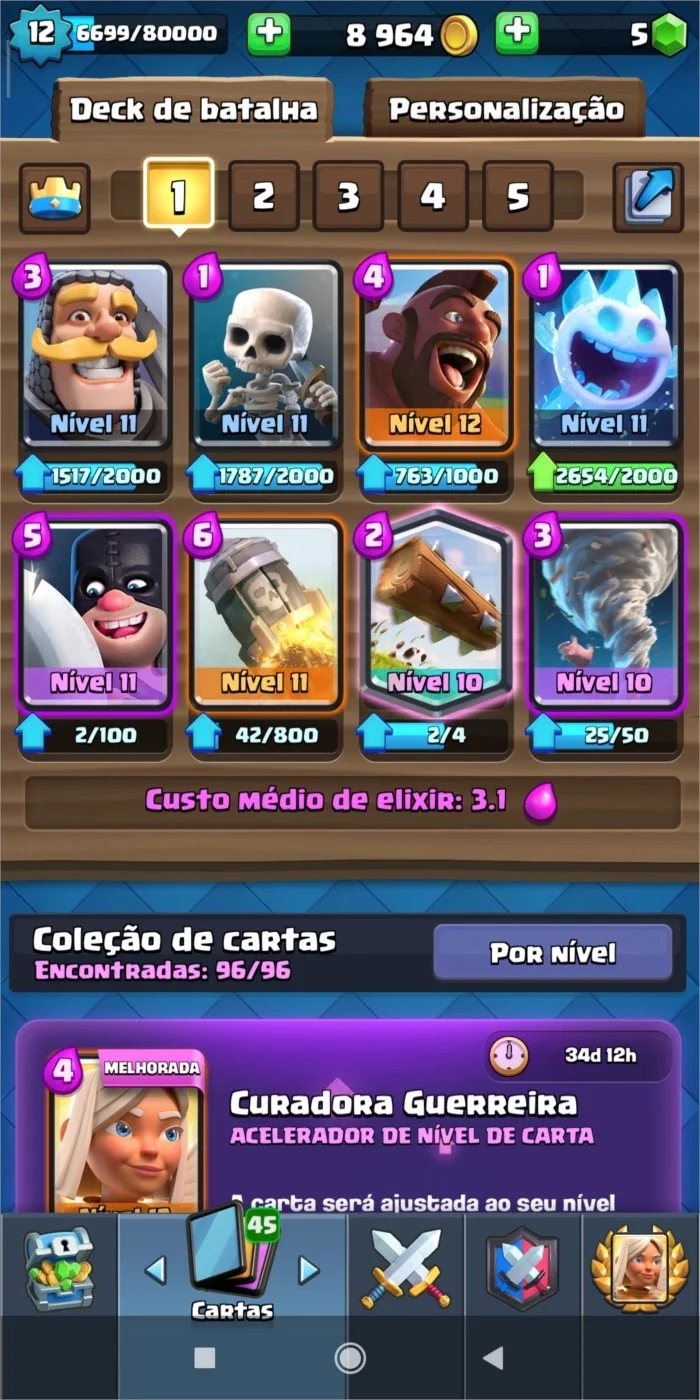The height and width of the screenshot is (1400, 700).
Task: Open the crown tower troop button
Action: coord(54,197)
